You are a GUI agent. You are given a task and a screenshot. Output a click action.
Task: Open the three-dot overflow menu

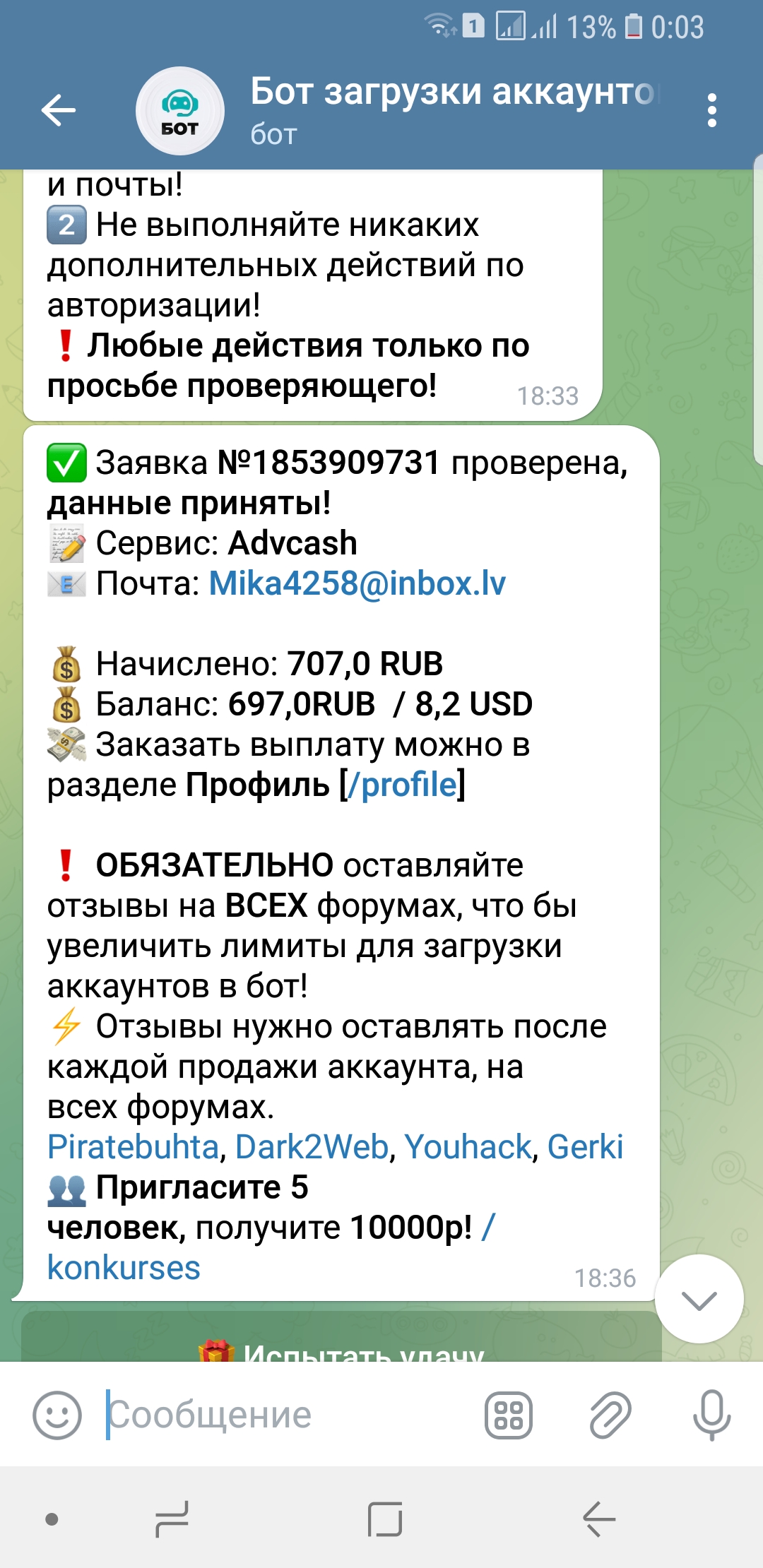click(x=711, y=110)
